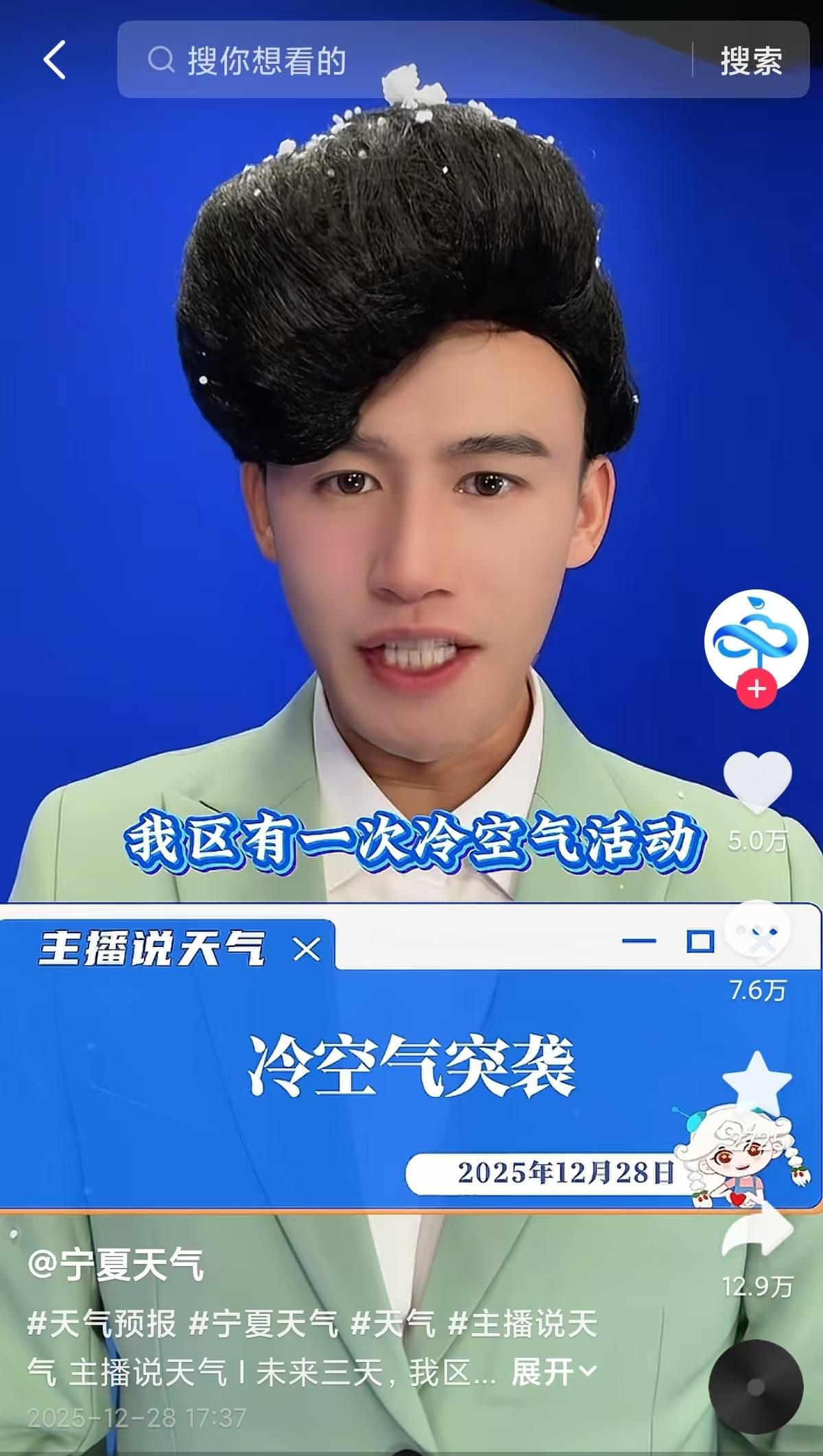Open the #宁夏天气 hashtag
823x1456 pixels.
point(264,1324)
